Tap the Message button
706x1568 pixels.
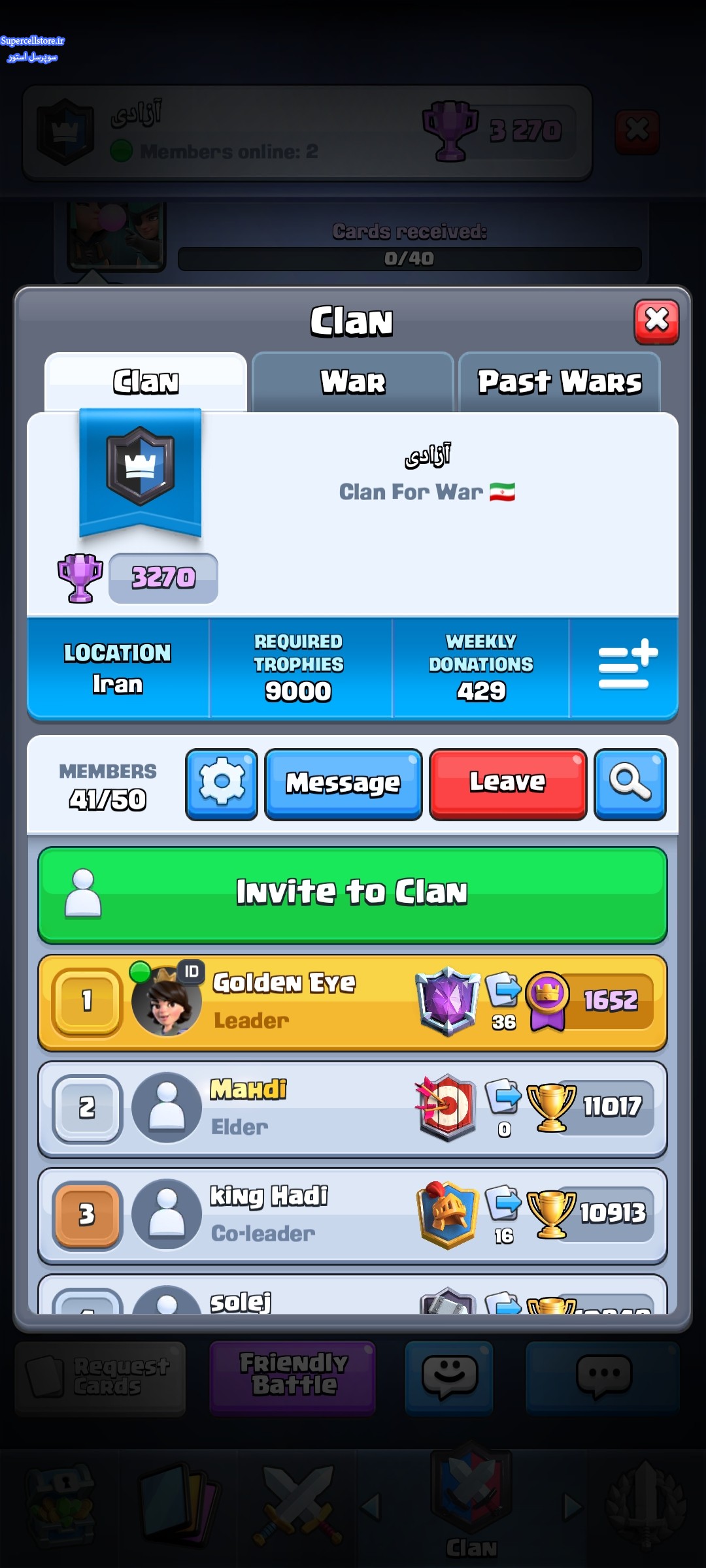tap(343, 784)
